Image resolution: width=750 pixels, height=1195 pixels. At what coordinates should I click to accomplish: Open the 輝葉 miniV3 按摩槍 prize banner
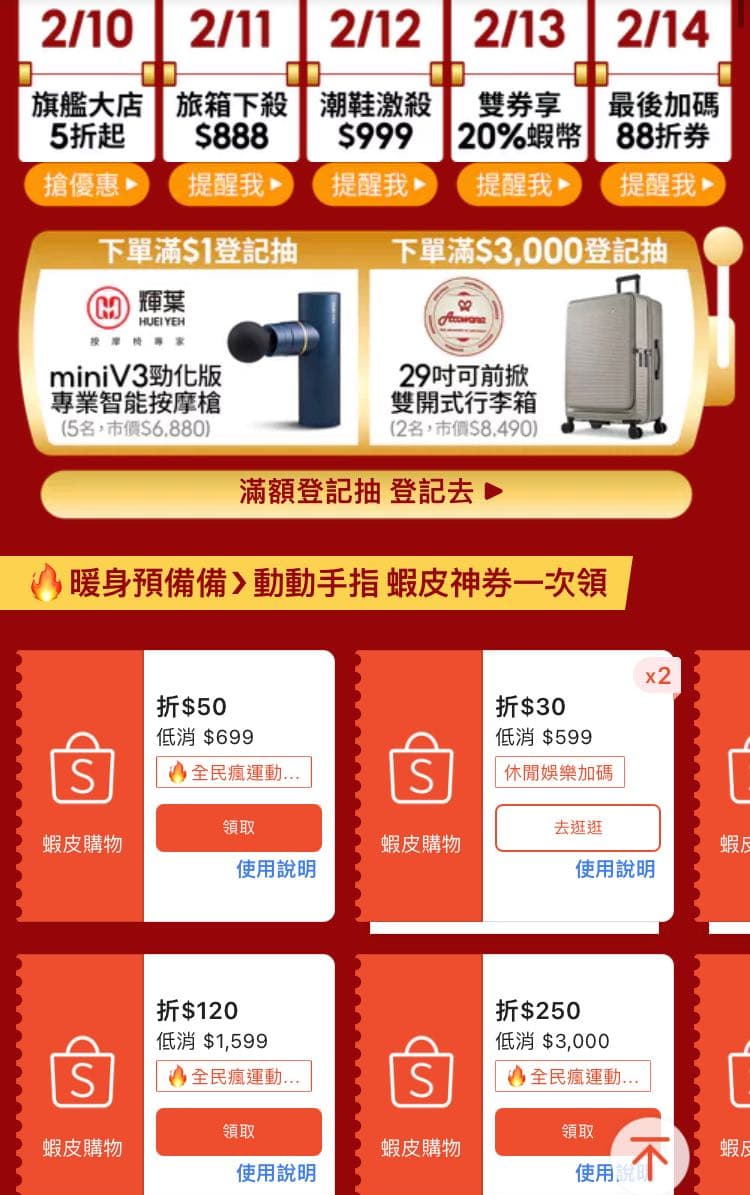(x=197, y=358)
